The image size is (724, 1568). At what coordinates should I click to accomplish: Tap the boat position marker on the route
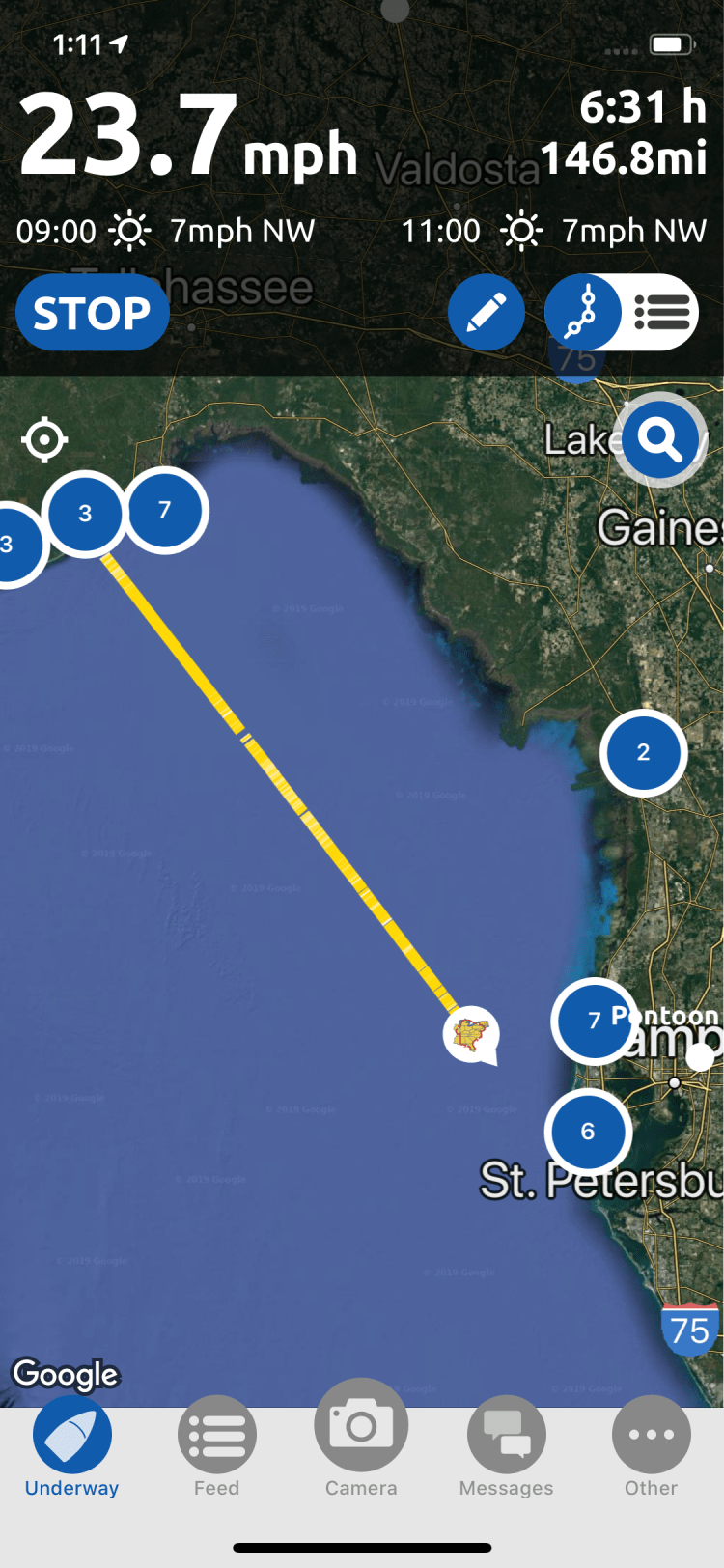pos(471,1034)
